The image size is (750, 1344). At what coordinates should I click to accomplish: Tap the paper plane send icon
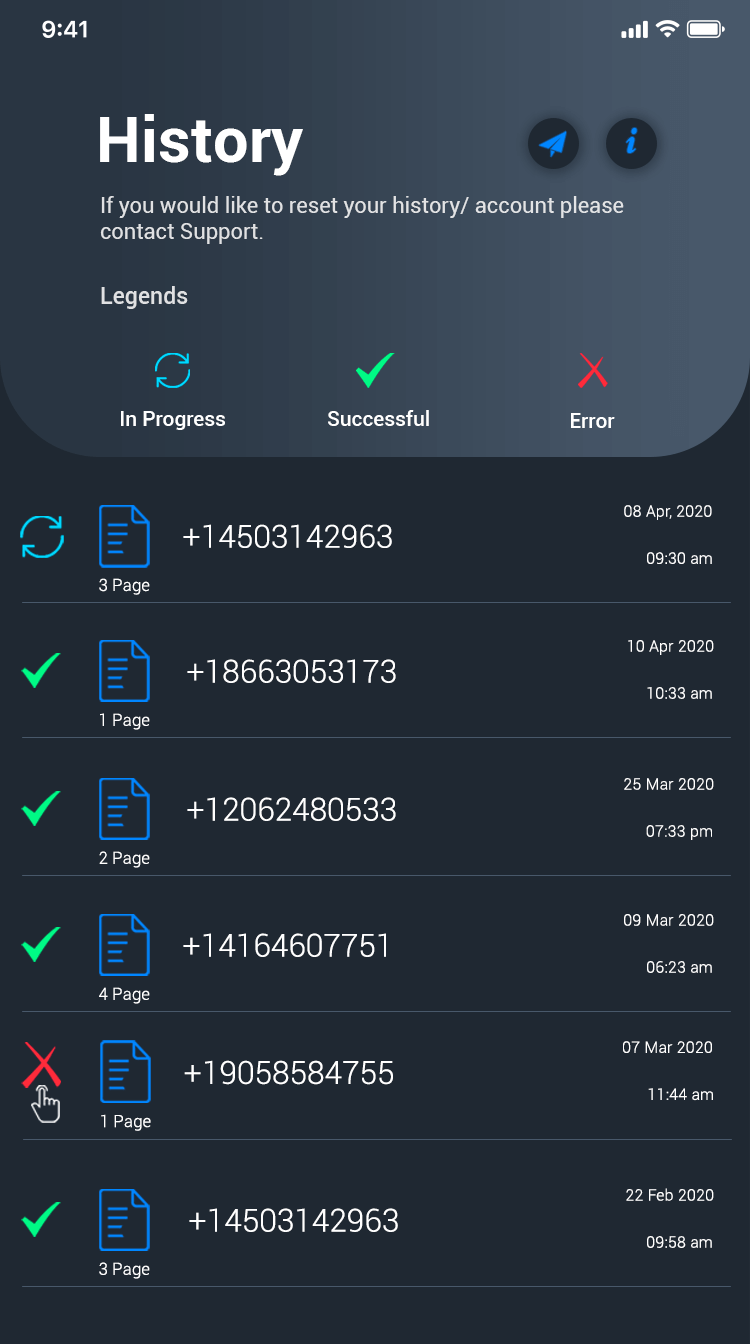(x=553, y=144)
